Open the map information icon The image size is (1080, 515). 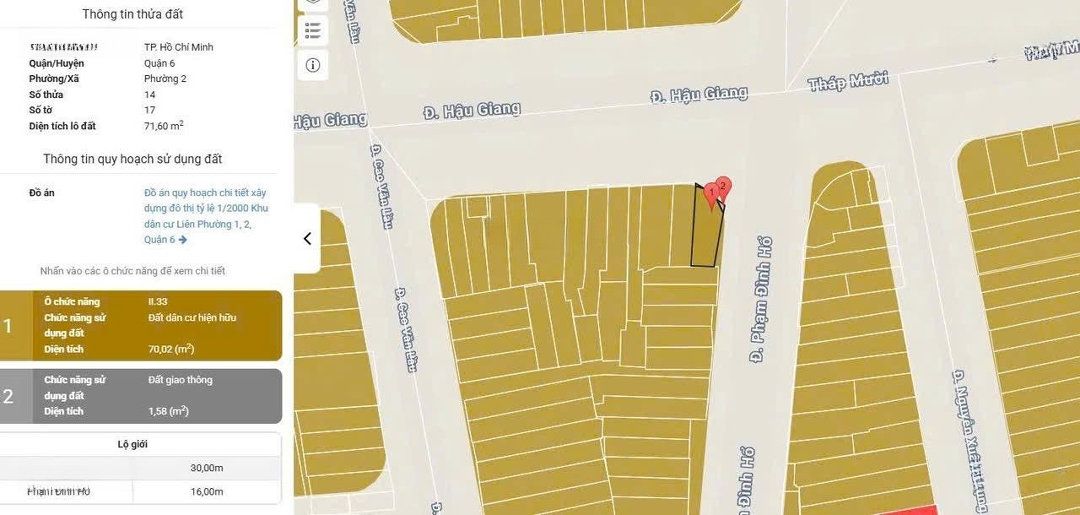click(x=313, y=65)
